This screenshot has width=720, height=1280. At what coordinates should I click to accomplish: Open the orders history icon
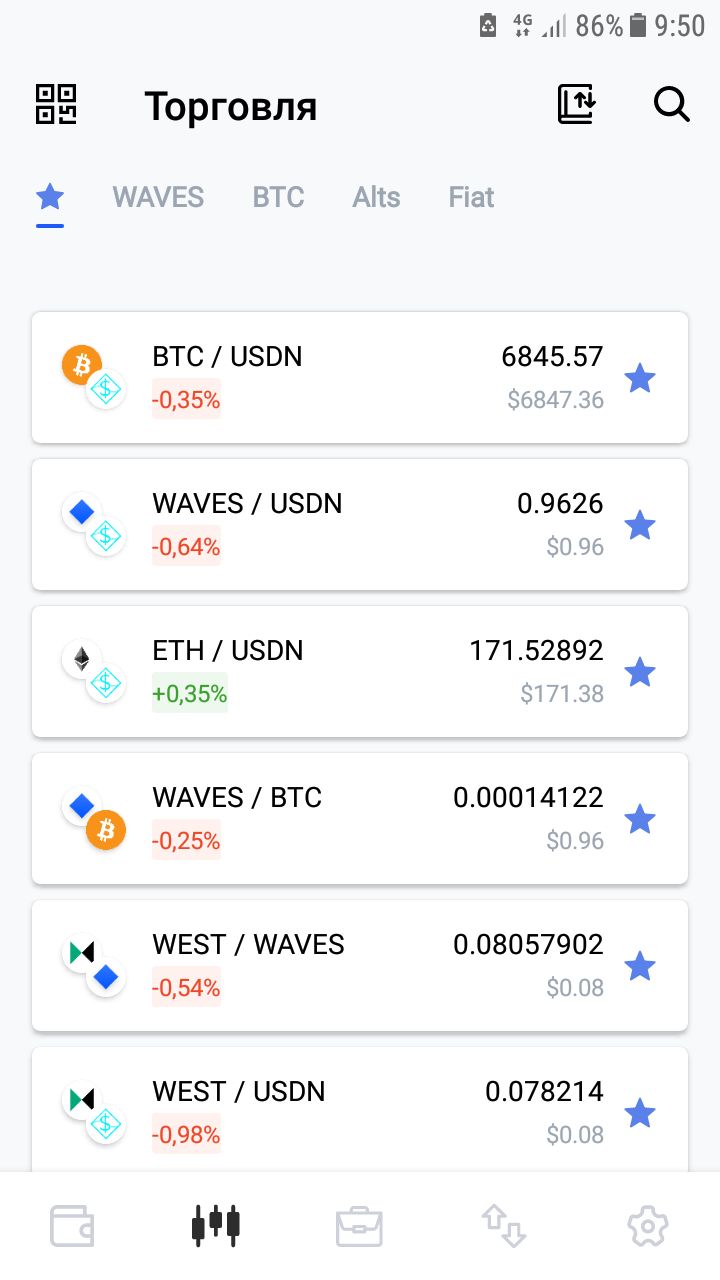tap(577, 104)
